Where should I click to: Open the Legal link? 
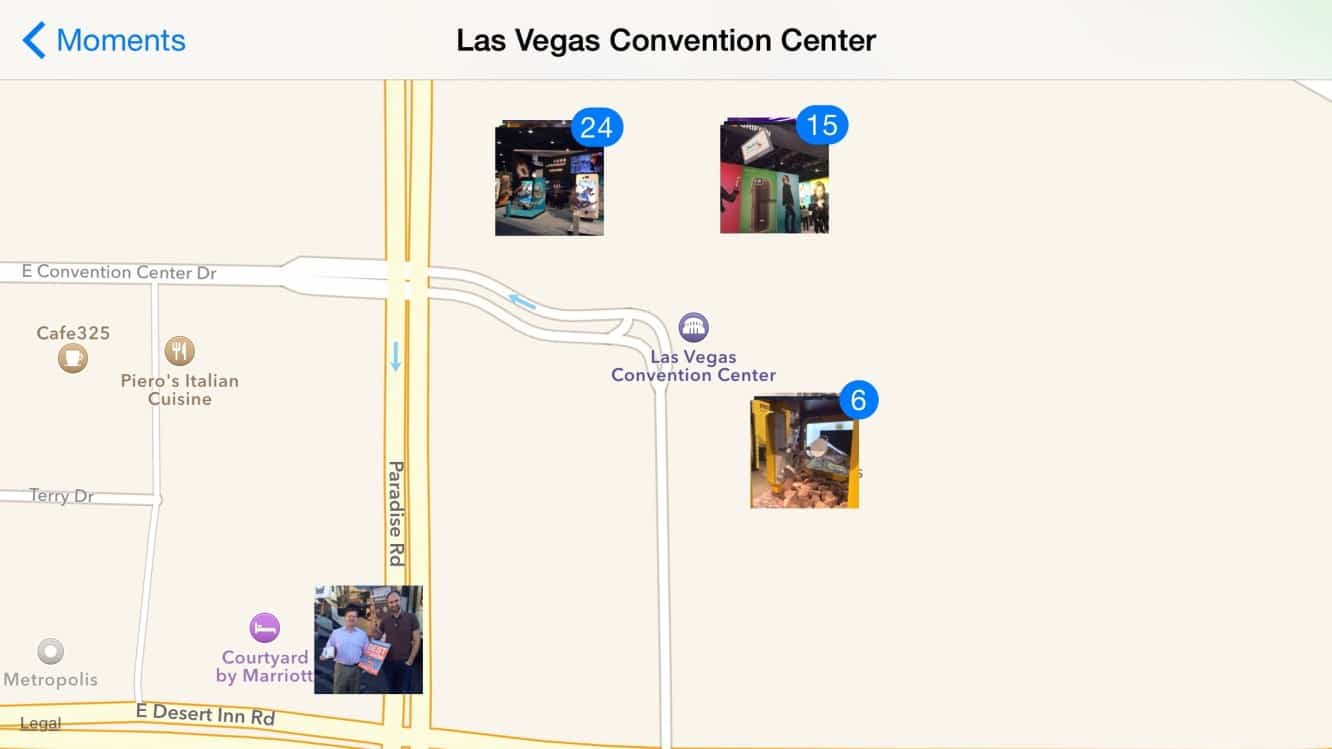pyautogui.click(x=41, y=723)
